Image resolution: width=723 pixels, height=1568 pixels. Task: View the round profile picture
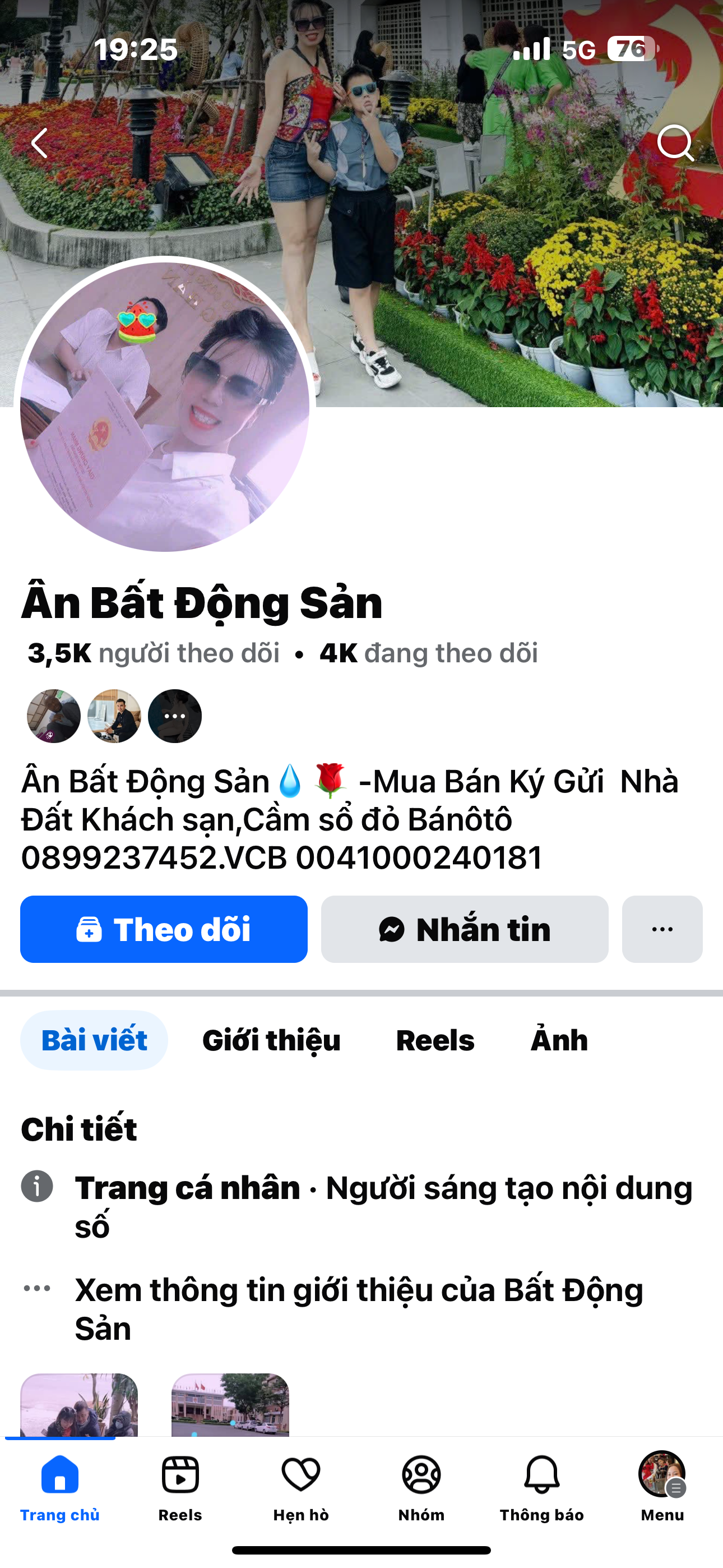[x=164, y=407]
